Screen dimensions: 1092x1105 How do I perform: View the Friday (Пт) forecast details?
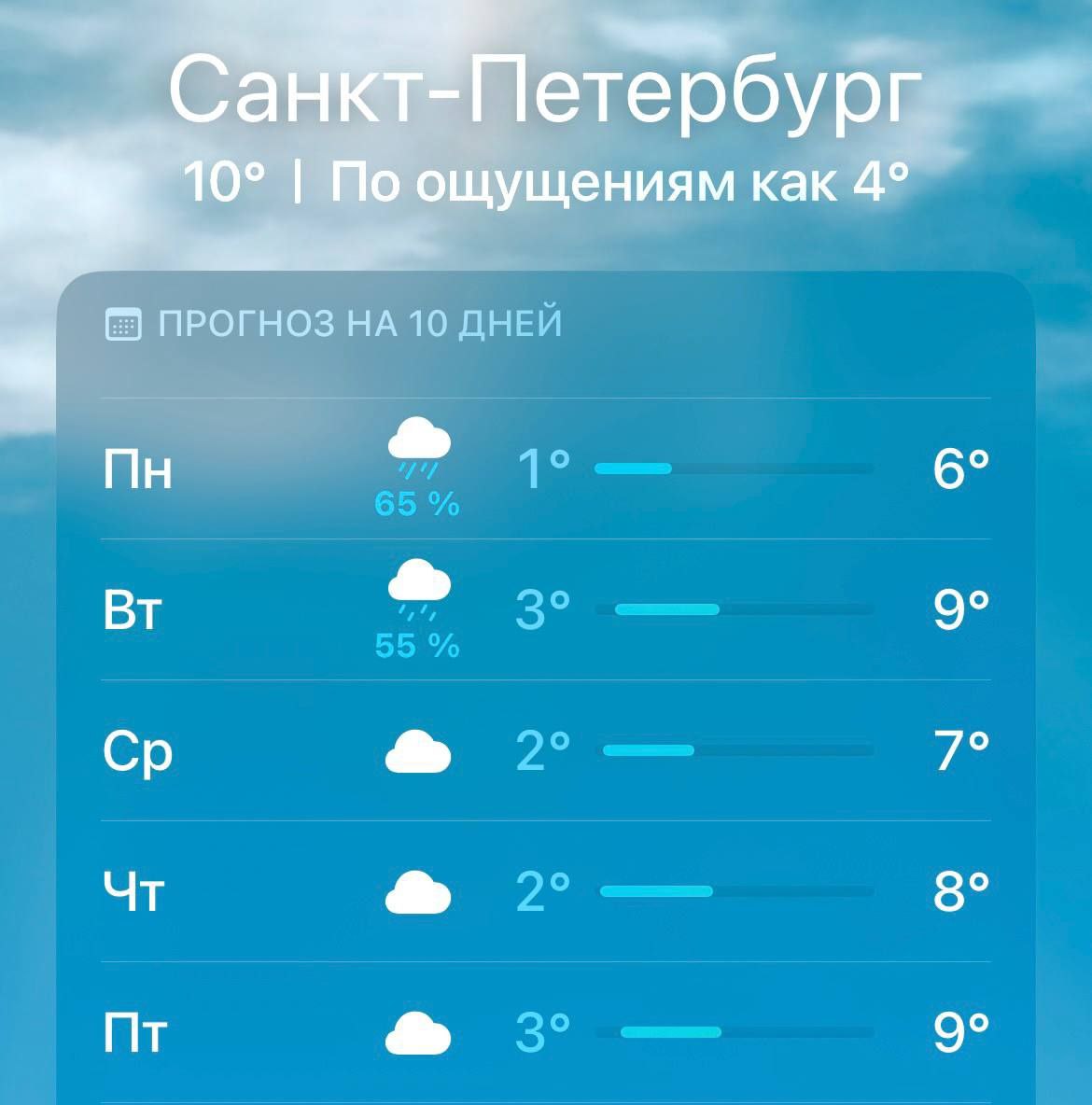tap(545, 1032)
